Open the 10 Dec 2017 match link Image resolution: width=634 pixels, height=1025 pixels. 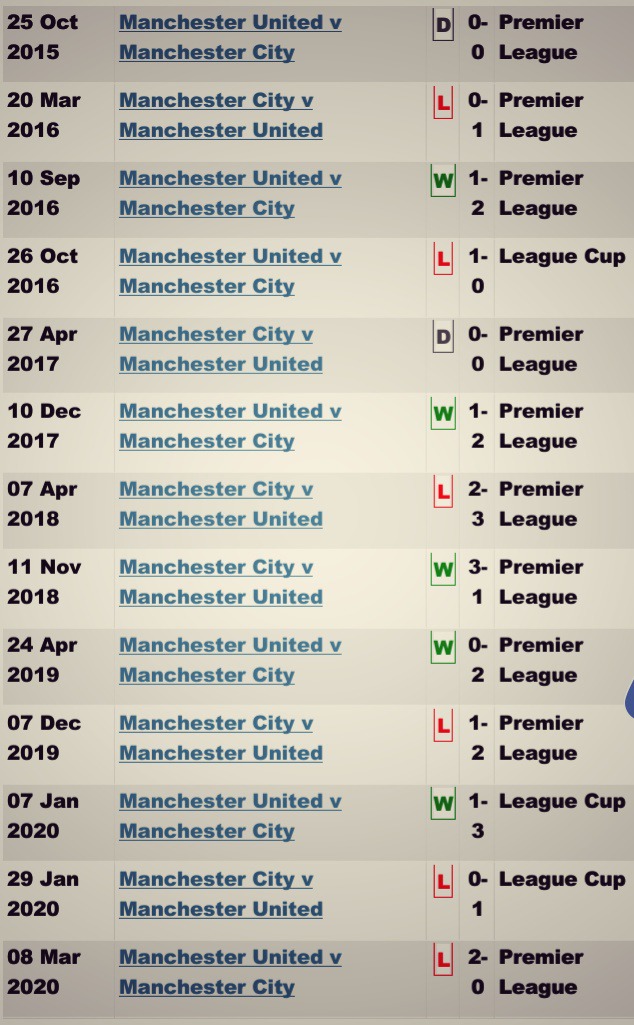tap(230, 412)
